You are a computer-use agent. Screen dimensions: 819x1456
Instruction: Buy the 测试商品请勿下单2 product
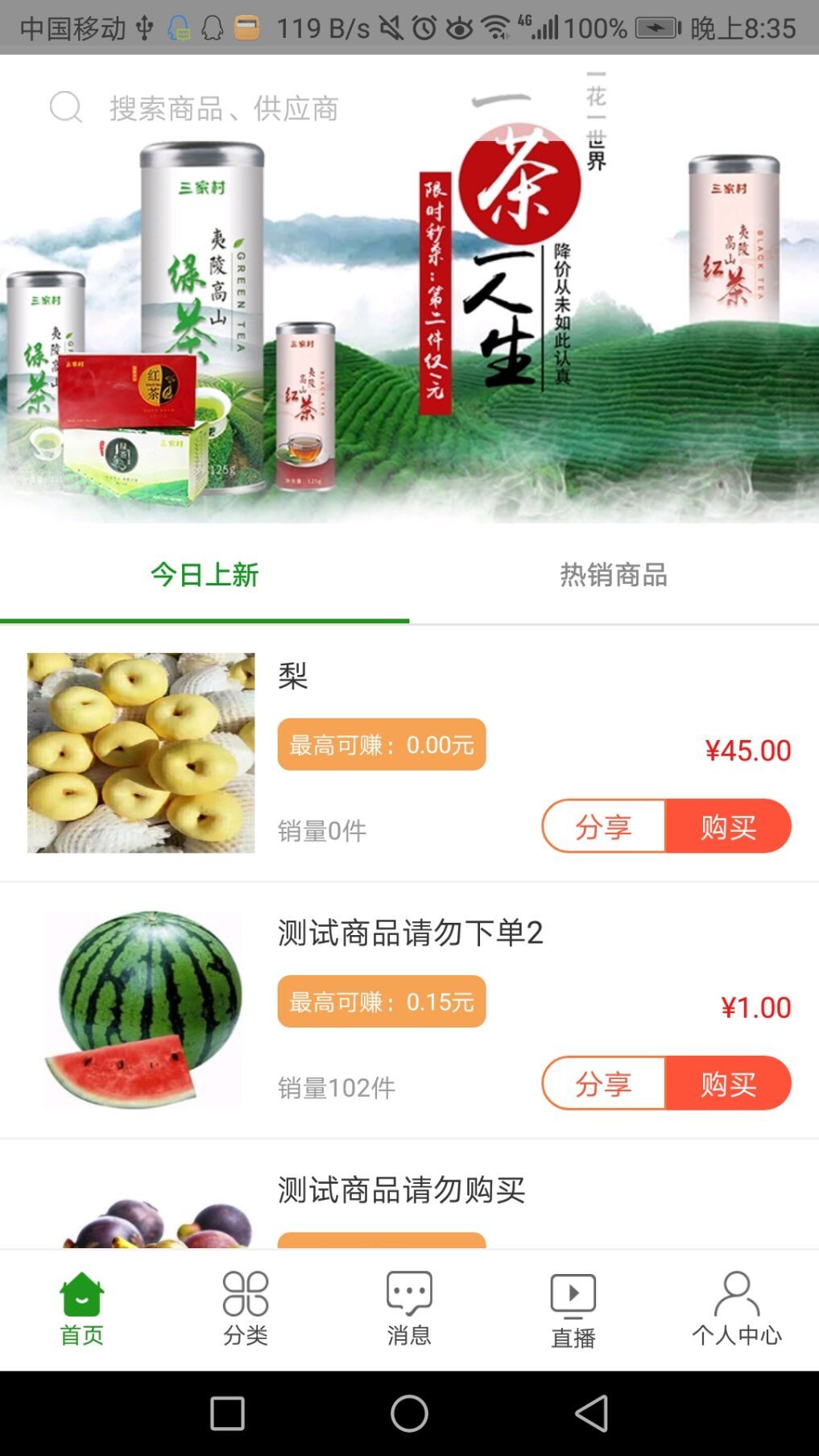tap(728, 1083)
